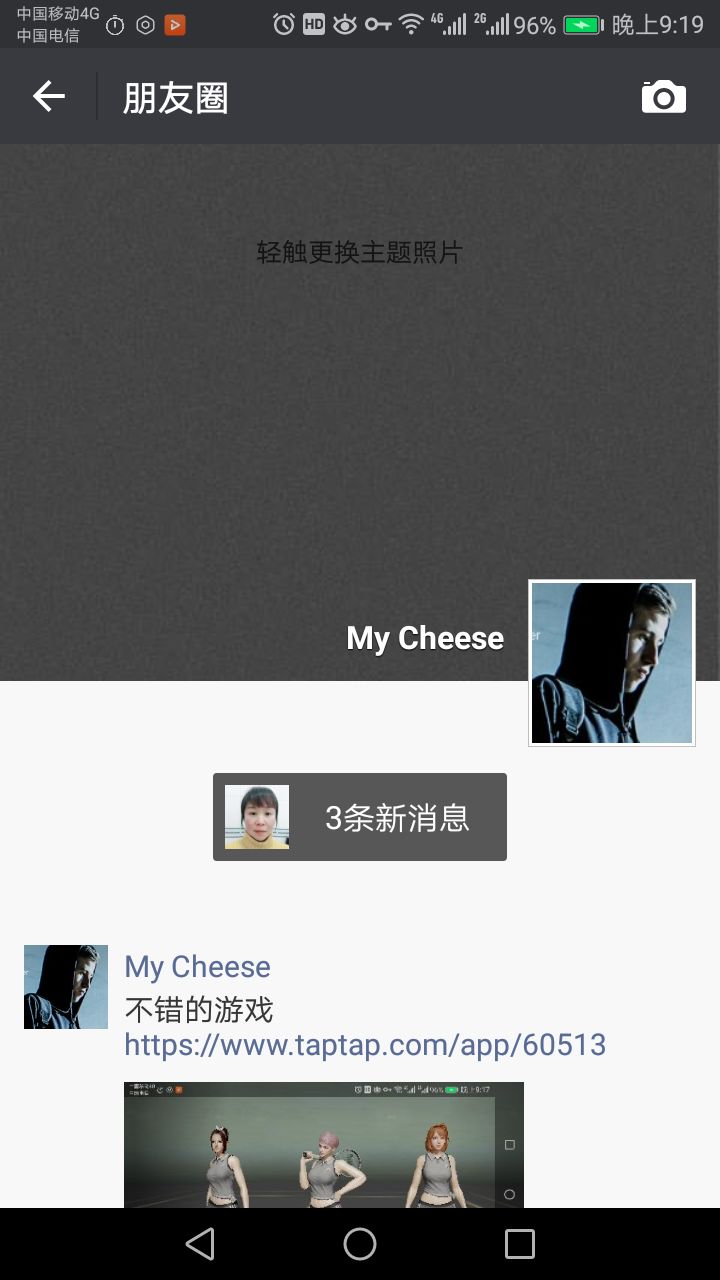Open My Cheese's large profile avatar
Viewport: 720px width, 1280px height.
point(612,663)
